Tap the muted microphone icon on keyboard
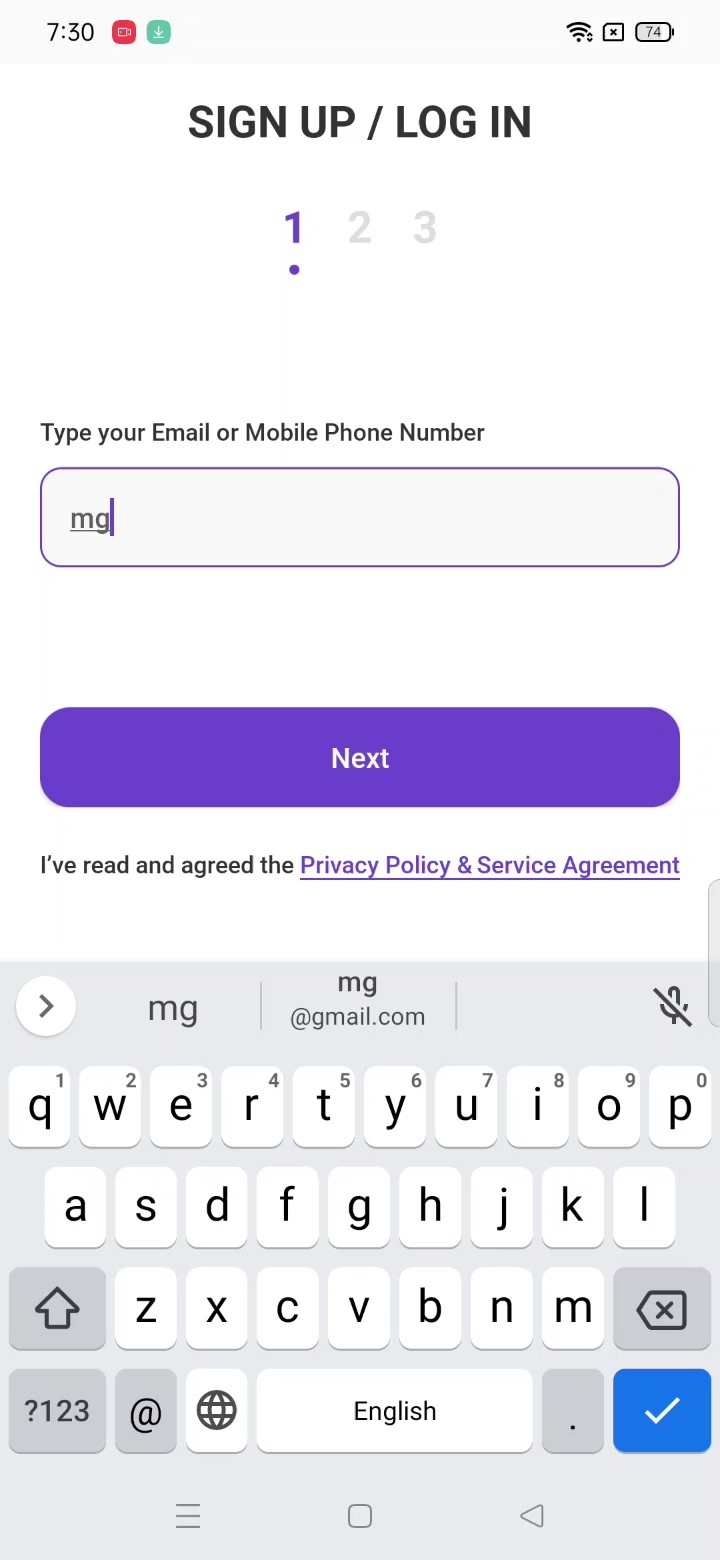The image size is (720, 1560). click(673, 1006)
